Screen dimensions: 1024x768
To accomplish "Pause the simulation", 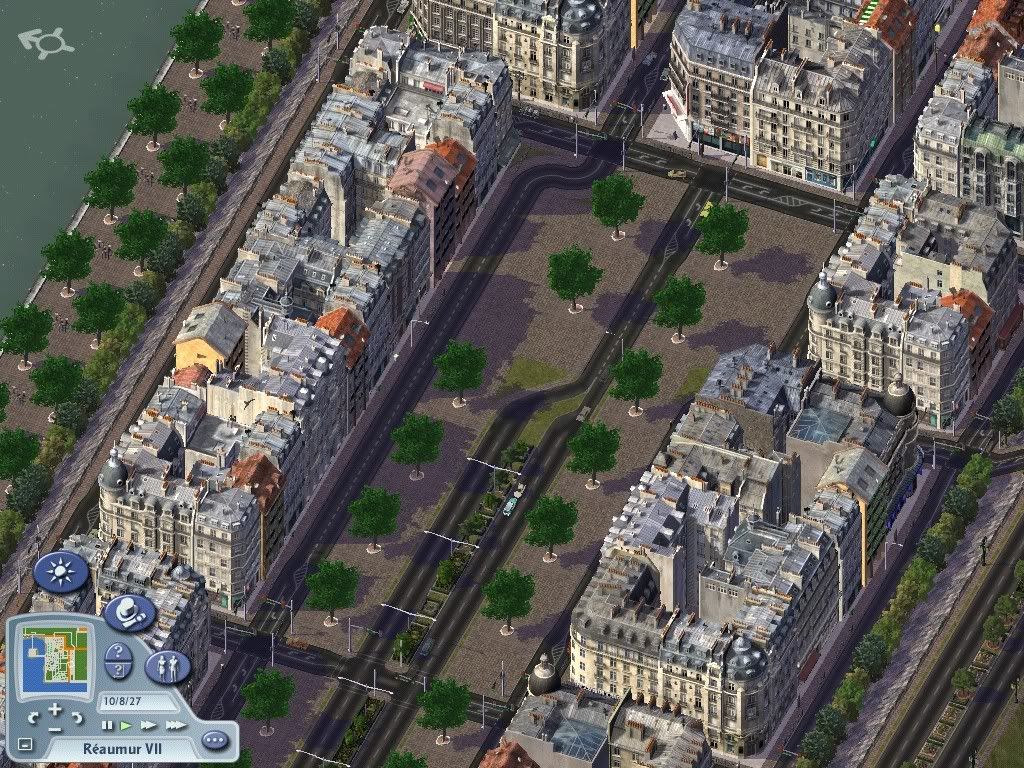I will point(107,725).
